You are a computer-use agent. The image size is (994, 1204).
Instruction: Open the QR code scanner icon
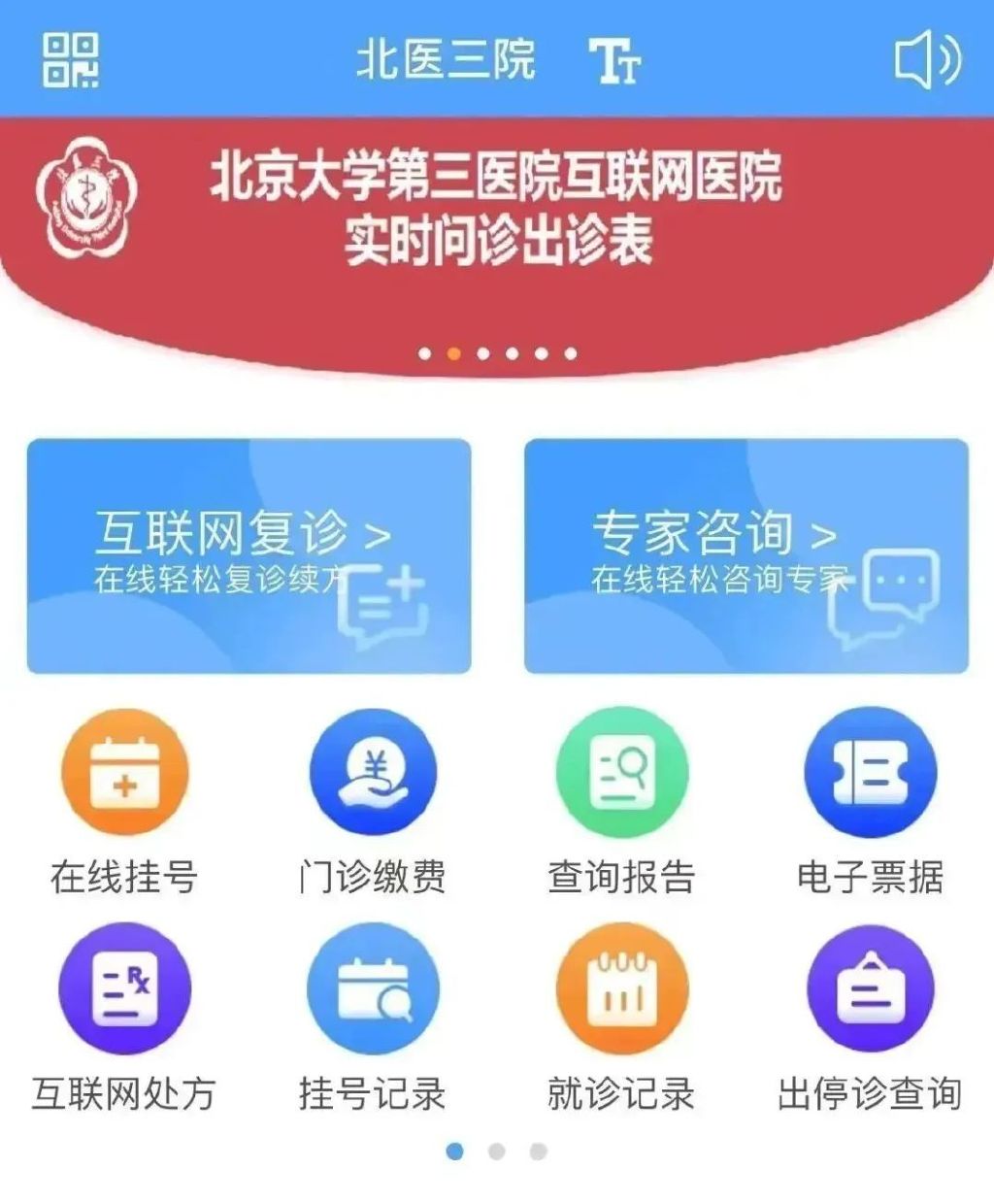[x=68, y=61]
